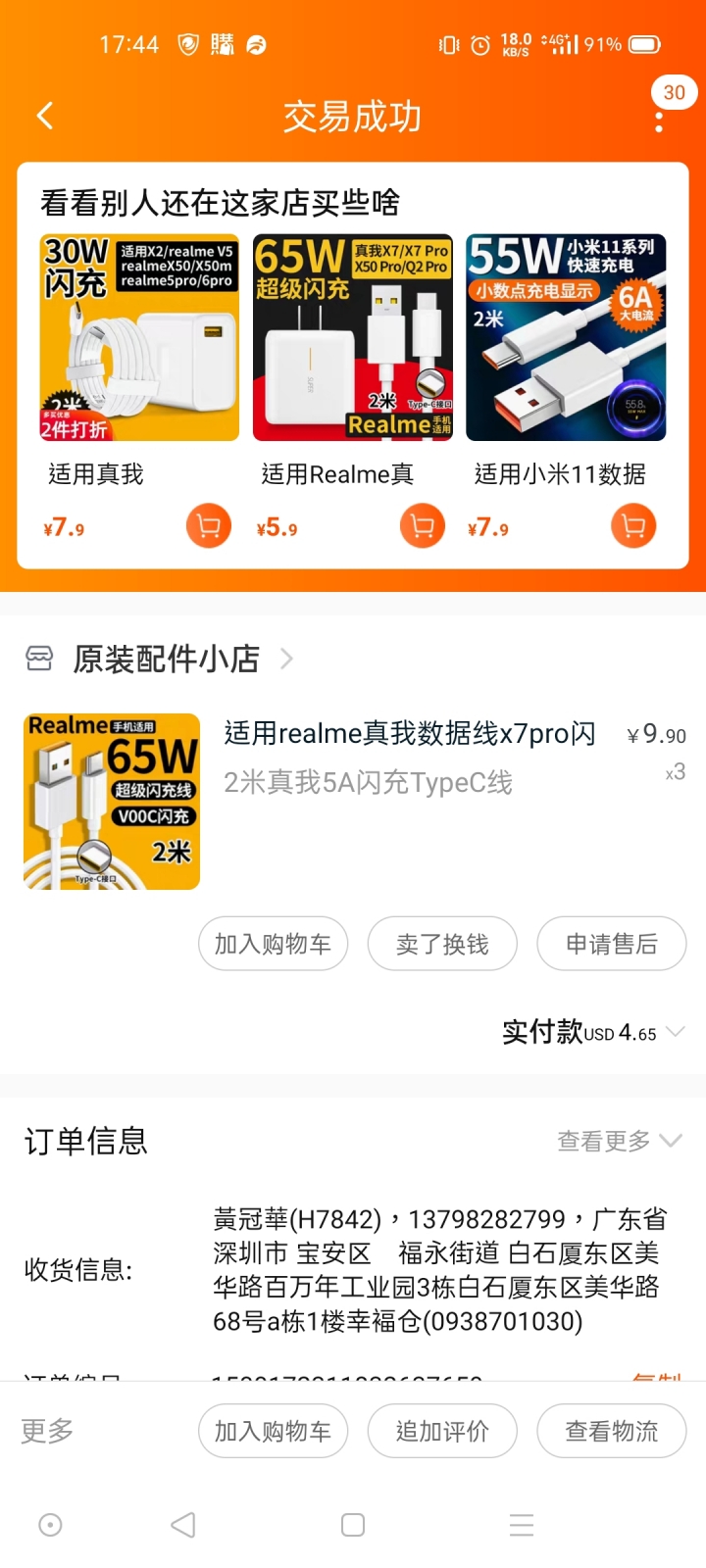Write a follow-up review with 追加评价

point(442,1432)
